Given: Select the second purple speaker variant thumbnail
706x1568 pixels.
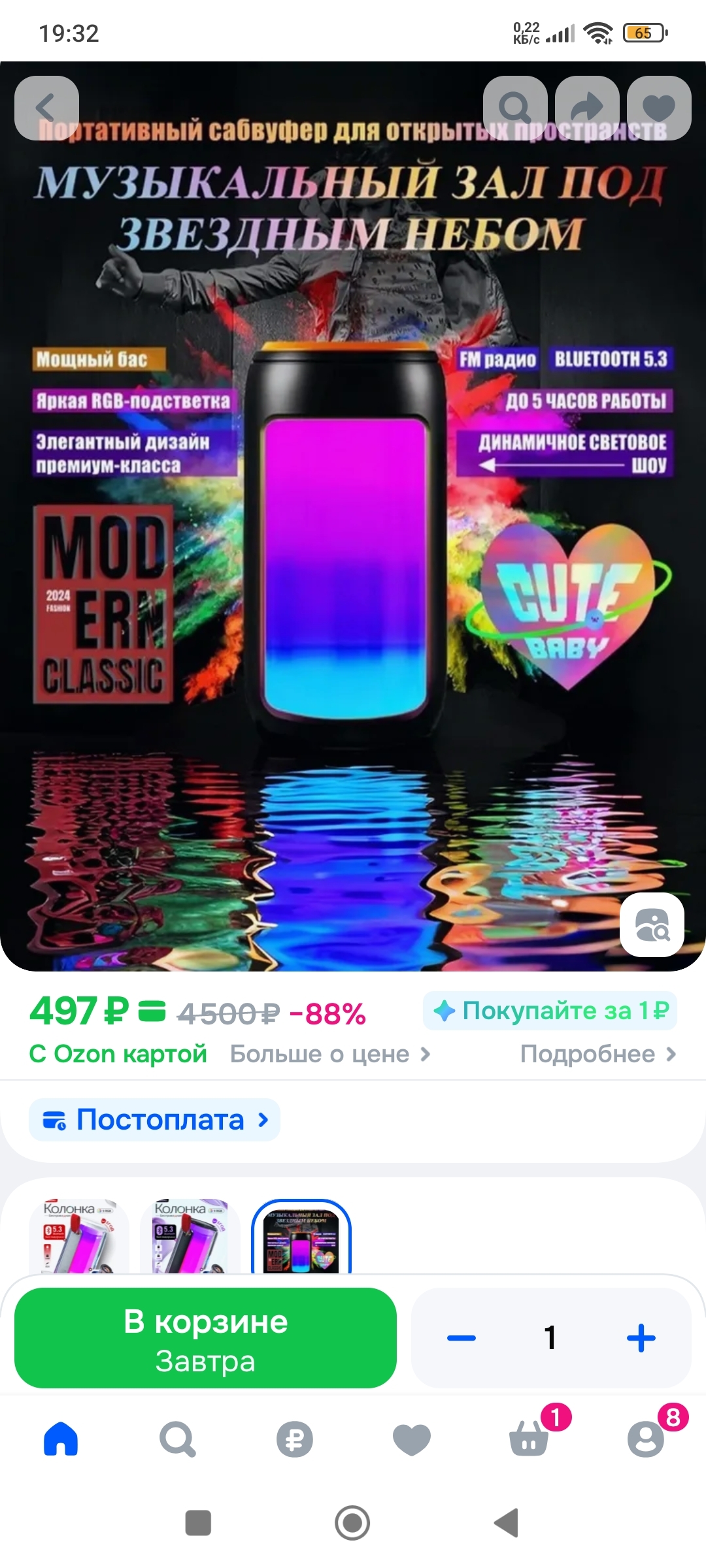Looking at the screenshot, I should 190,1236.
